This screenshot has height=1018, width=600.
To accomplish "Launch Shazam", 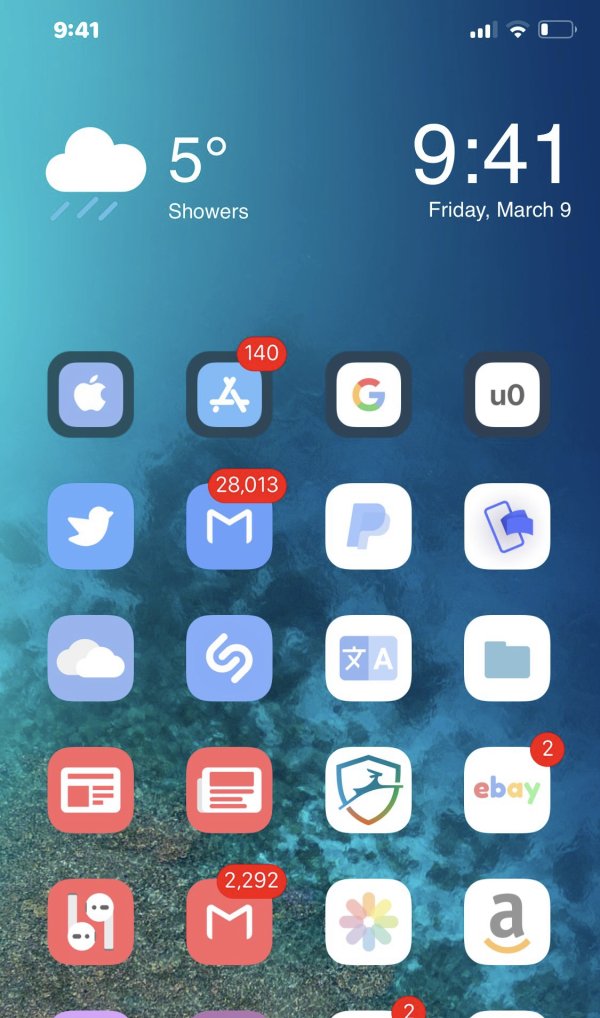I will (229, 658).
